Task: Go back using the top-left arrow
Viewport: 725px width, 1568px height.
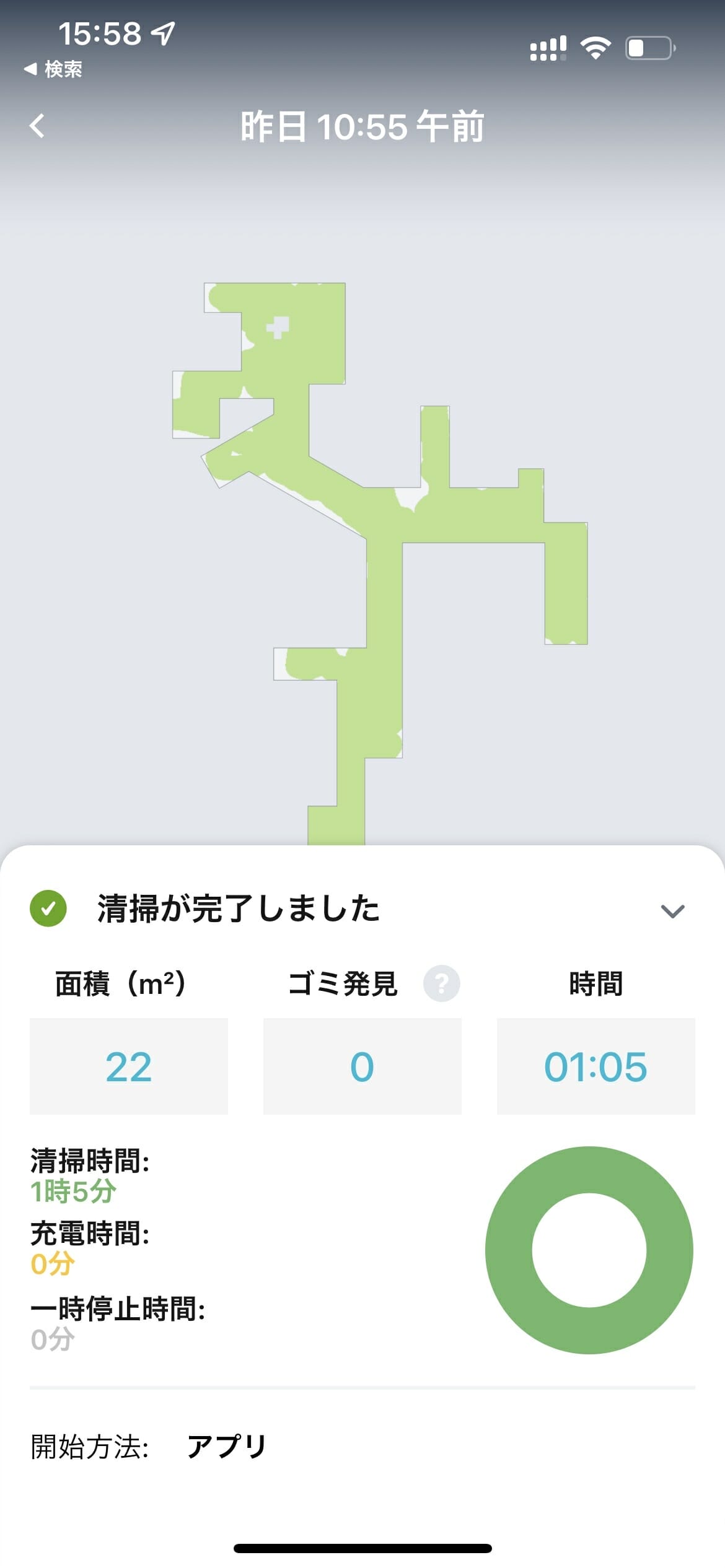Action: tap(37, 126)
